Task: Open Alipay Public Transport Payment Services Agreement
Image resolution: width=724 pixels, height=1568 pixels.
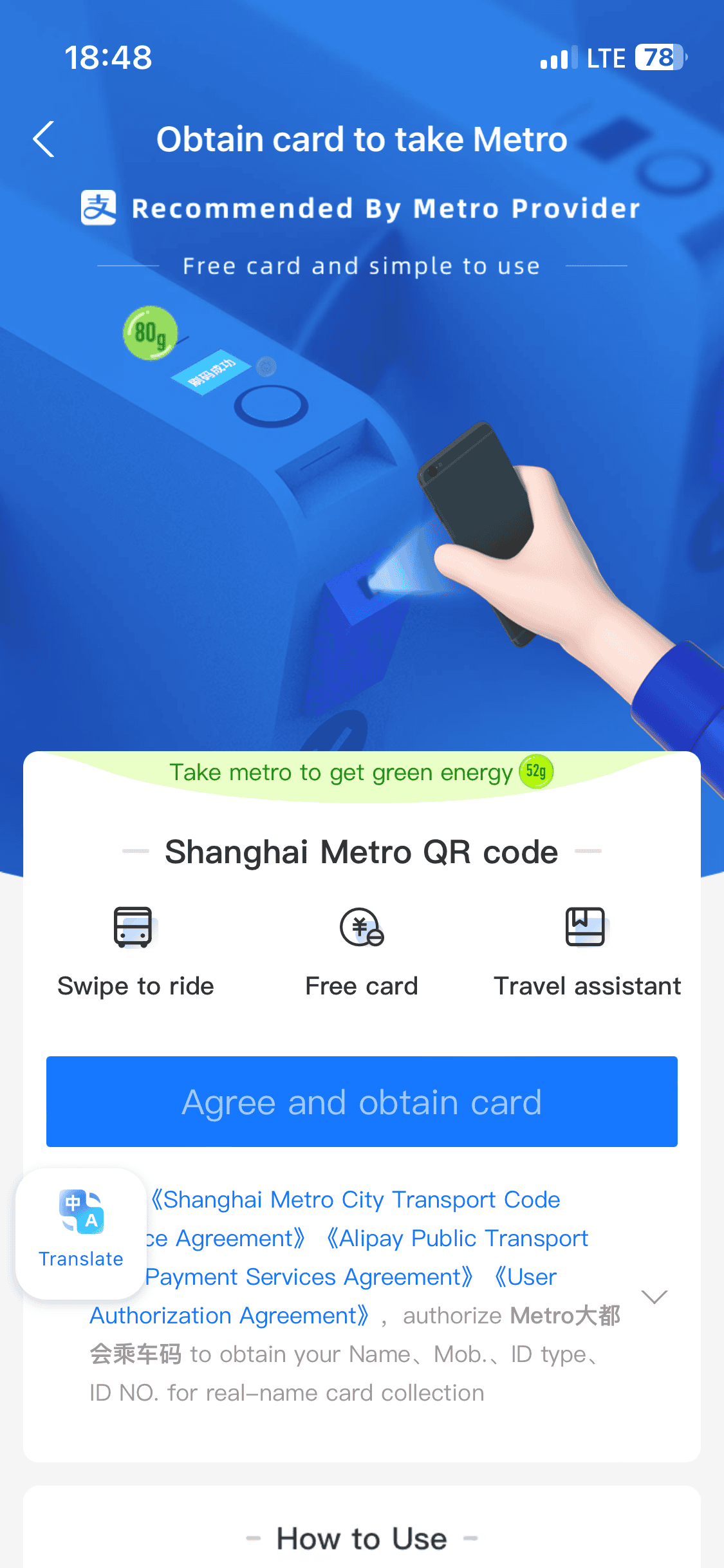Action: (x=457, y=1238)
